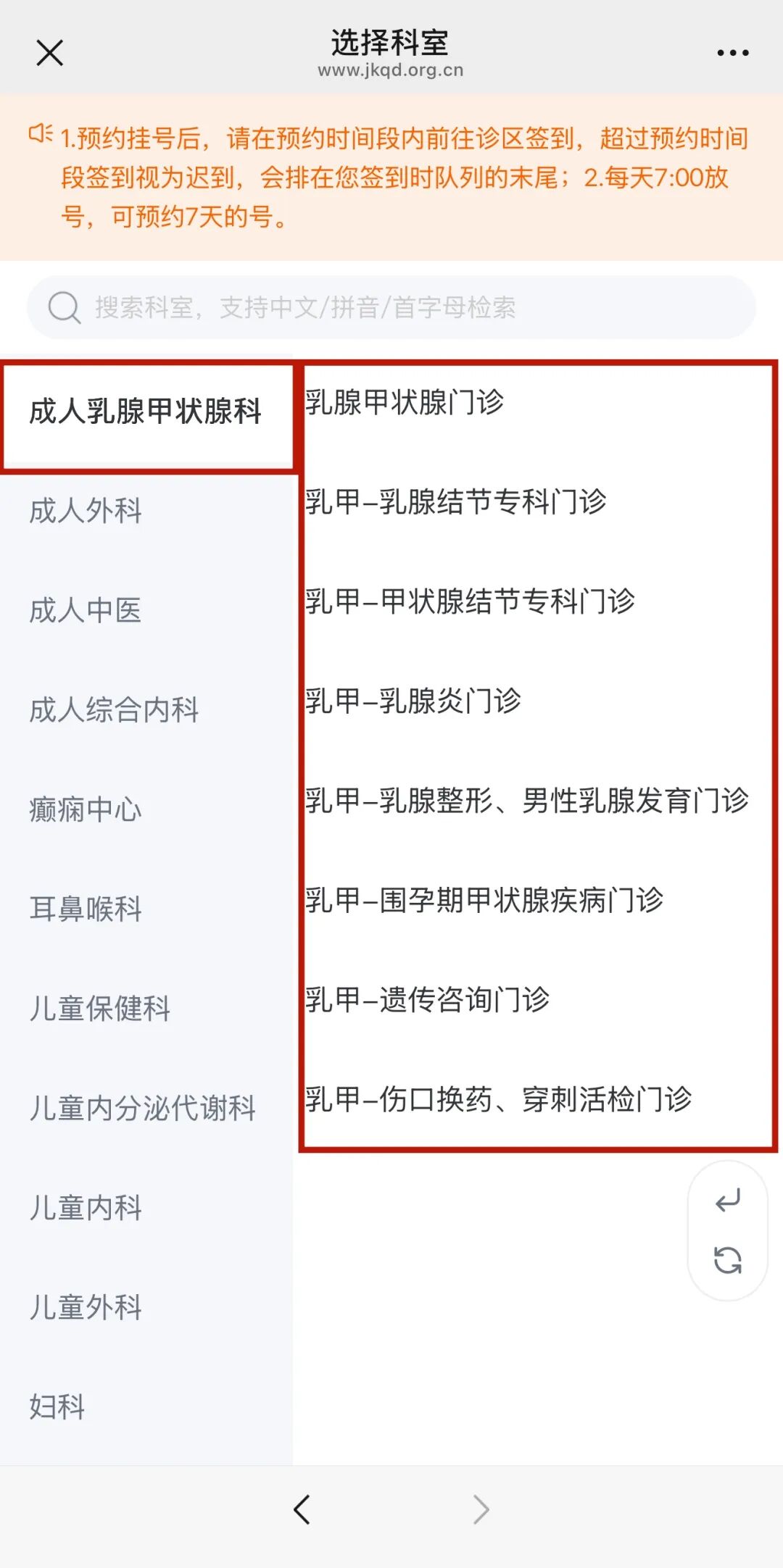Close the 选择科室 page
The image size is (783, 1568).
(x=49, y=53)
